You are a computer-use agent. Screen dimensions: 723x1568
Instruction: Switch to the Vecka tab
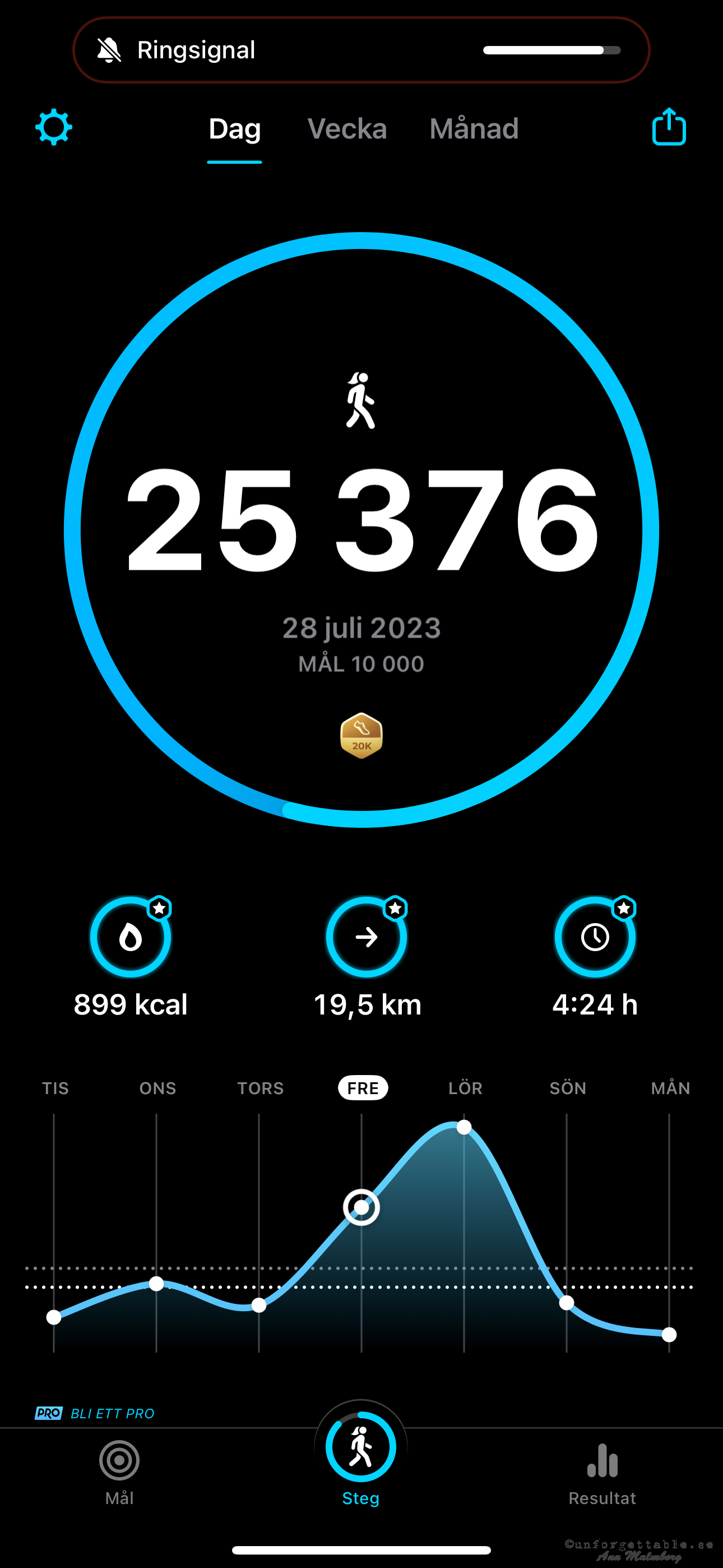pyautogui.click(x=347, y=128)
